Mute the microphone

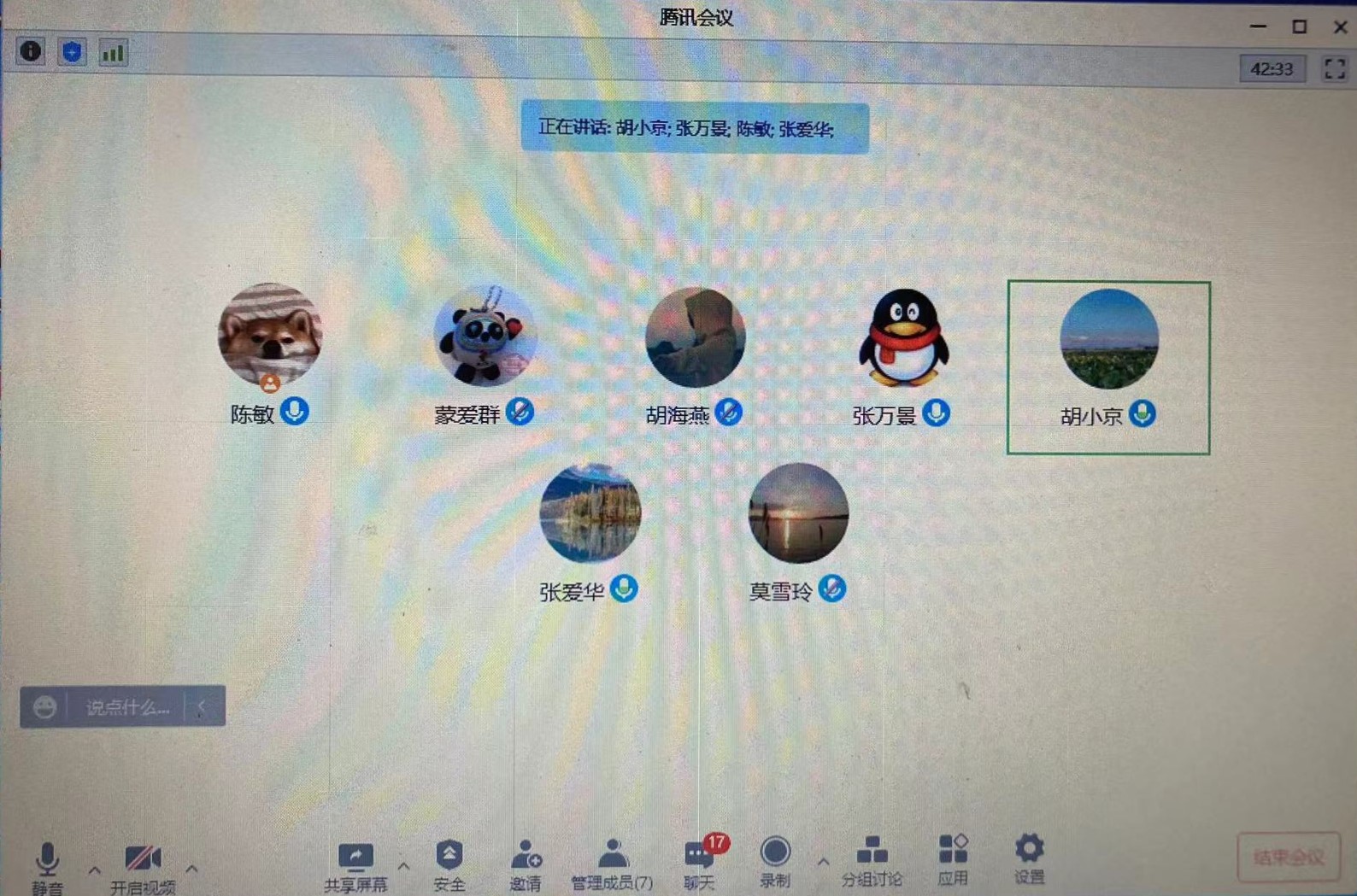coord(47,863)
